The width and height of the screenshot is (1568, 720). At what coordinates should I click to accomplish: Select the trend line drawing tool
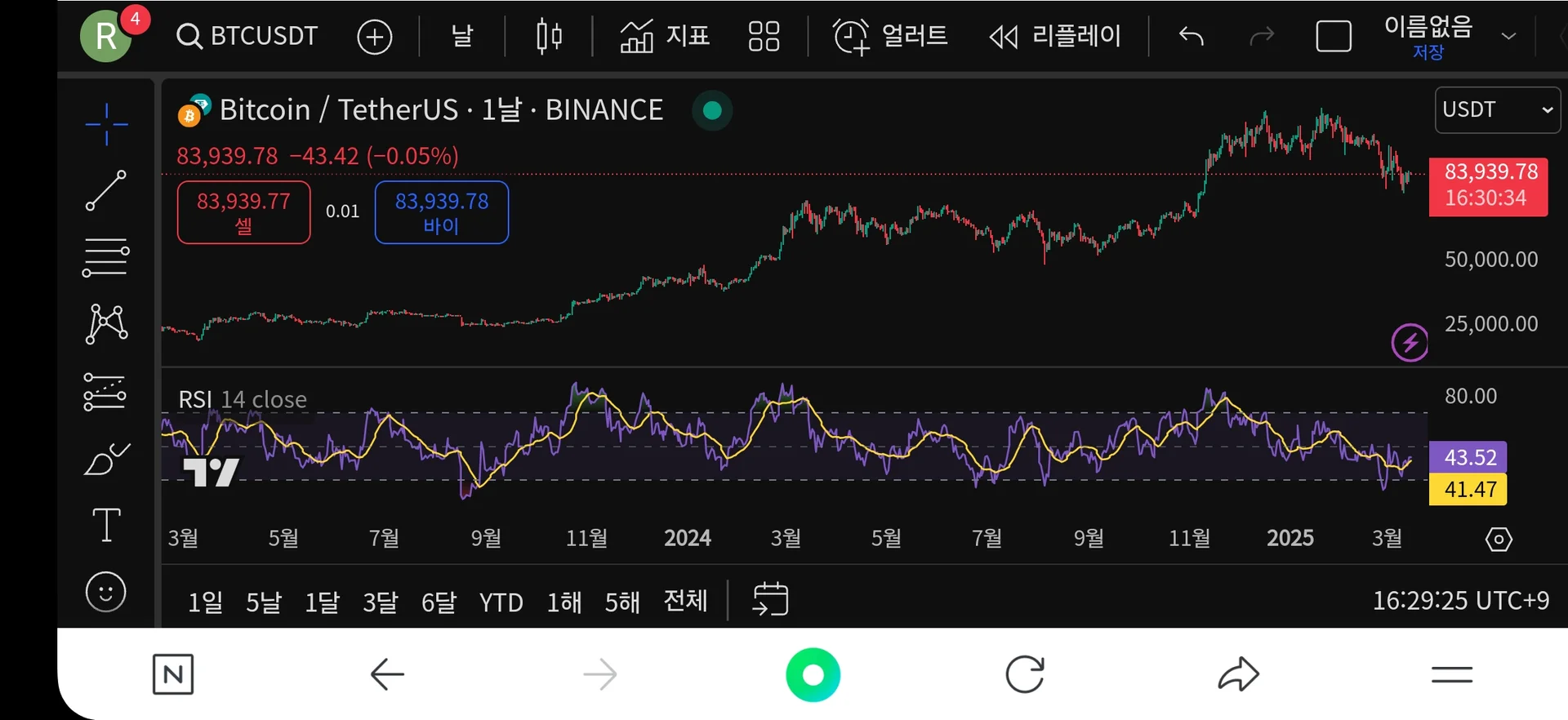click(x=106, y=190)
